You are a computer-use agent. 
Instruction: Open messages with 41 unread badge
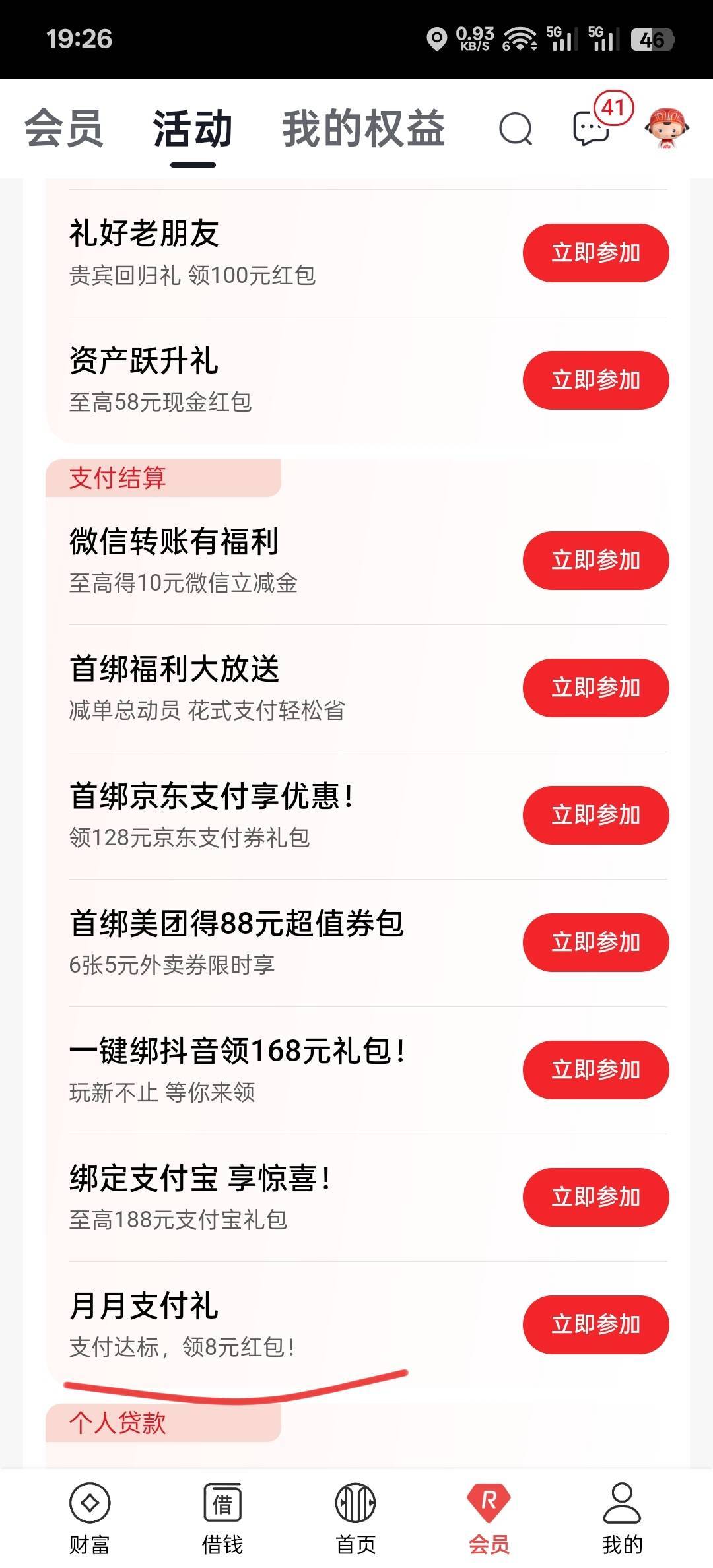pos(592,127)
